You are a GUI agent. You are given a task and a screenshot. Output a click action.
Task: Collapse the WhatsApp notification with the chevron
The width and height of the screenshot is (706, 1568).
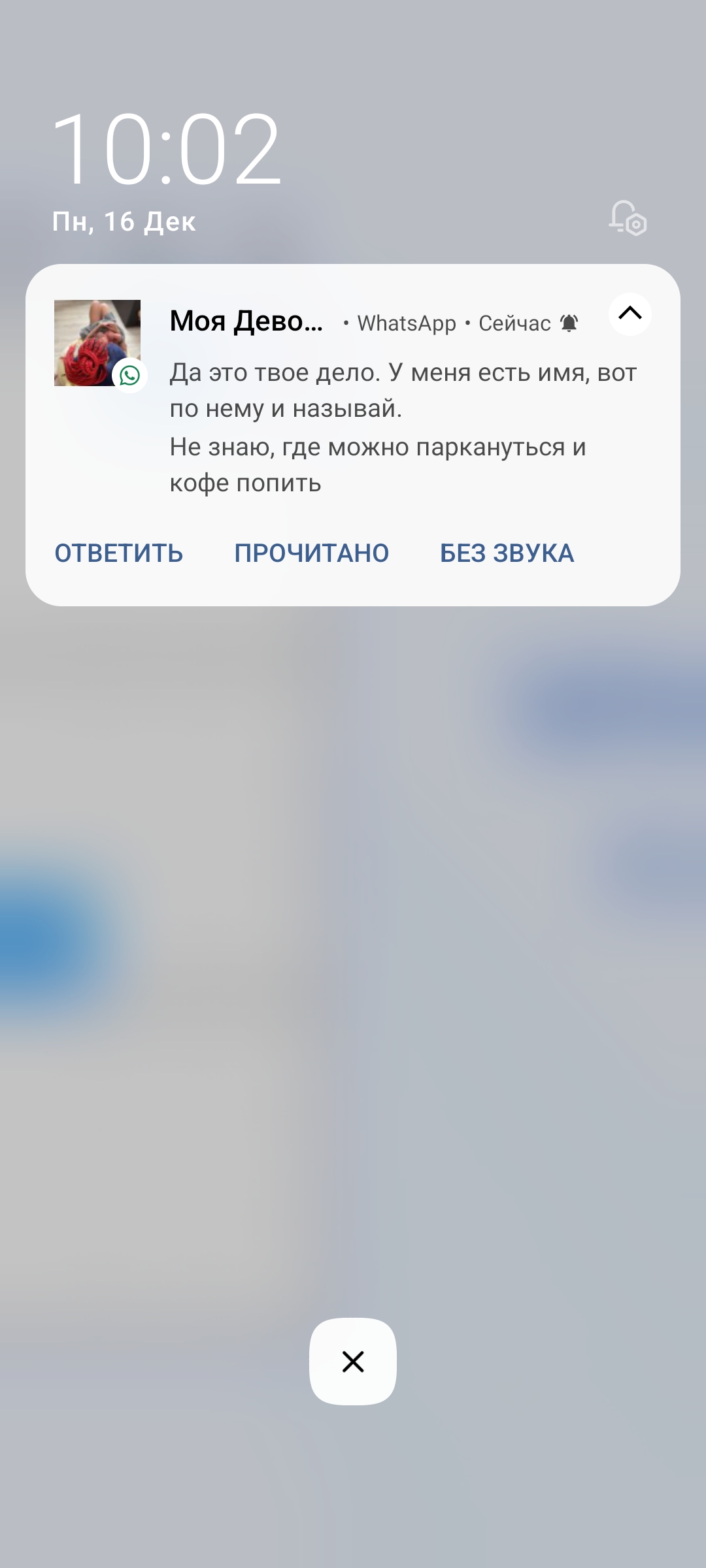630,314
